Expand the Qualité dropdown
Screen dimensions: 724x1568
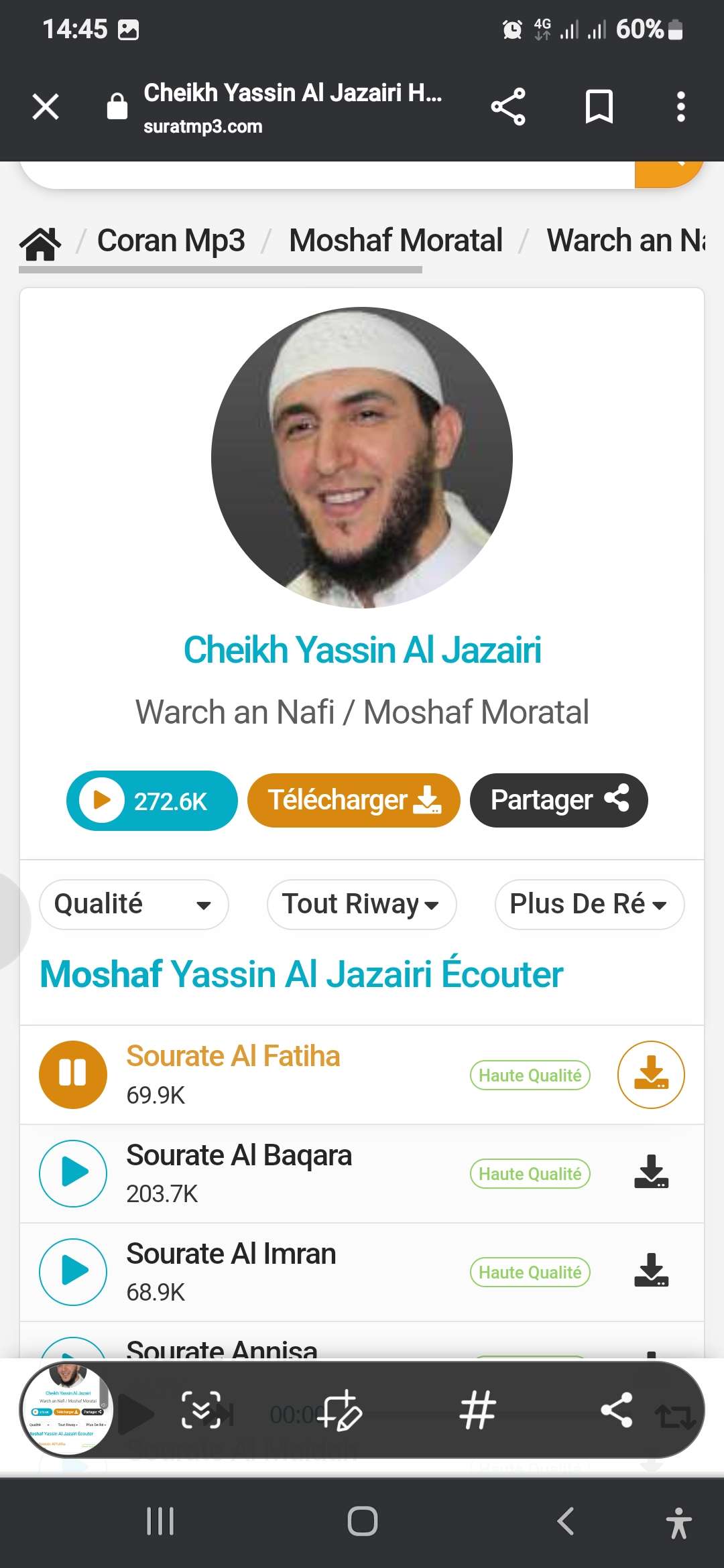pos(134,905)
